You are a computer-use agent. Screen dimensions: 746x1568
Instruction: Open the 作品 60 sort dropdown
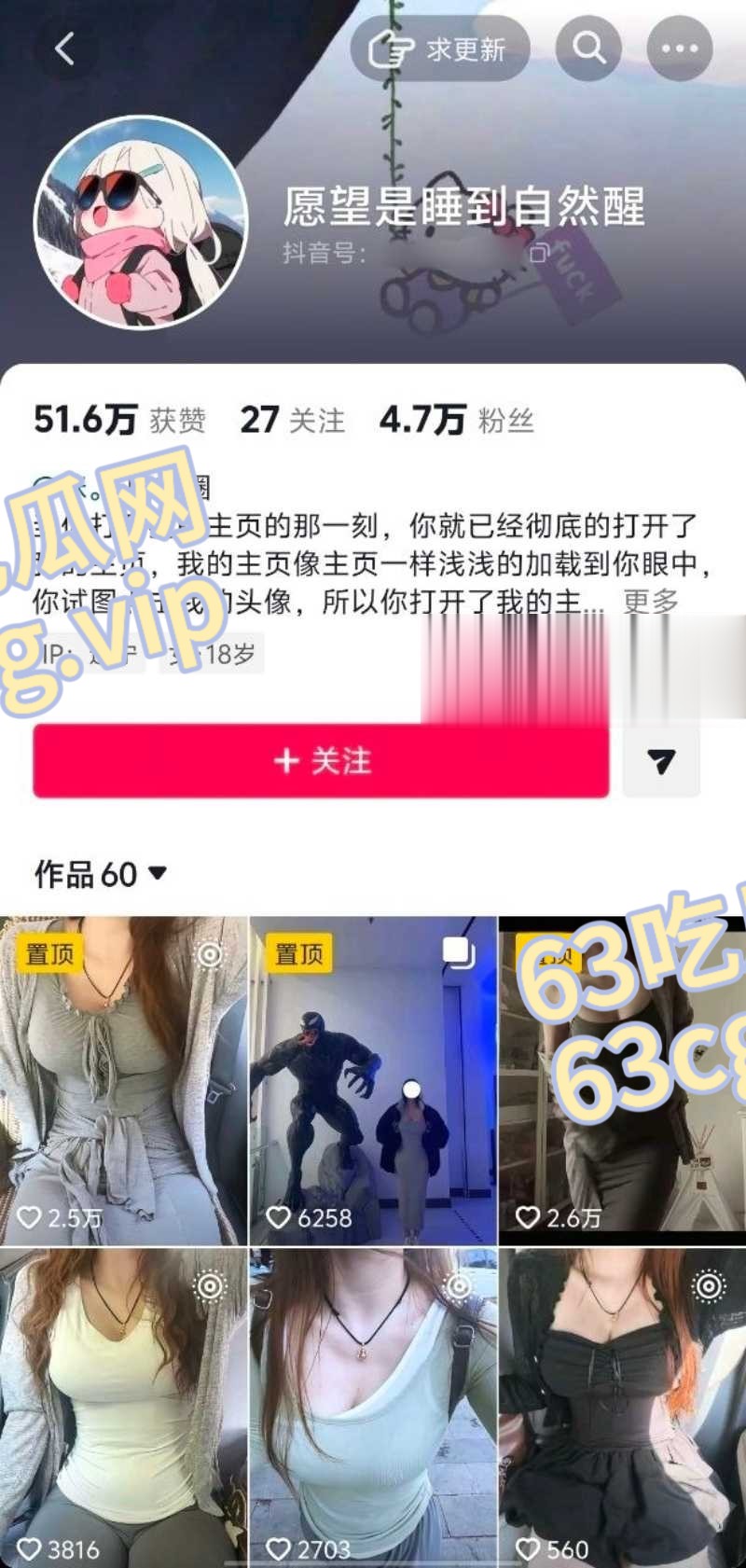pyautogui.click(x=101, y=875)
